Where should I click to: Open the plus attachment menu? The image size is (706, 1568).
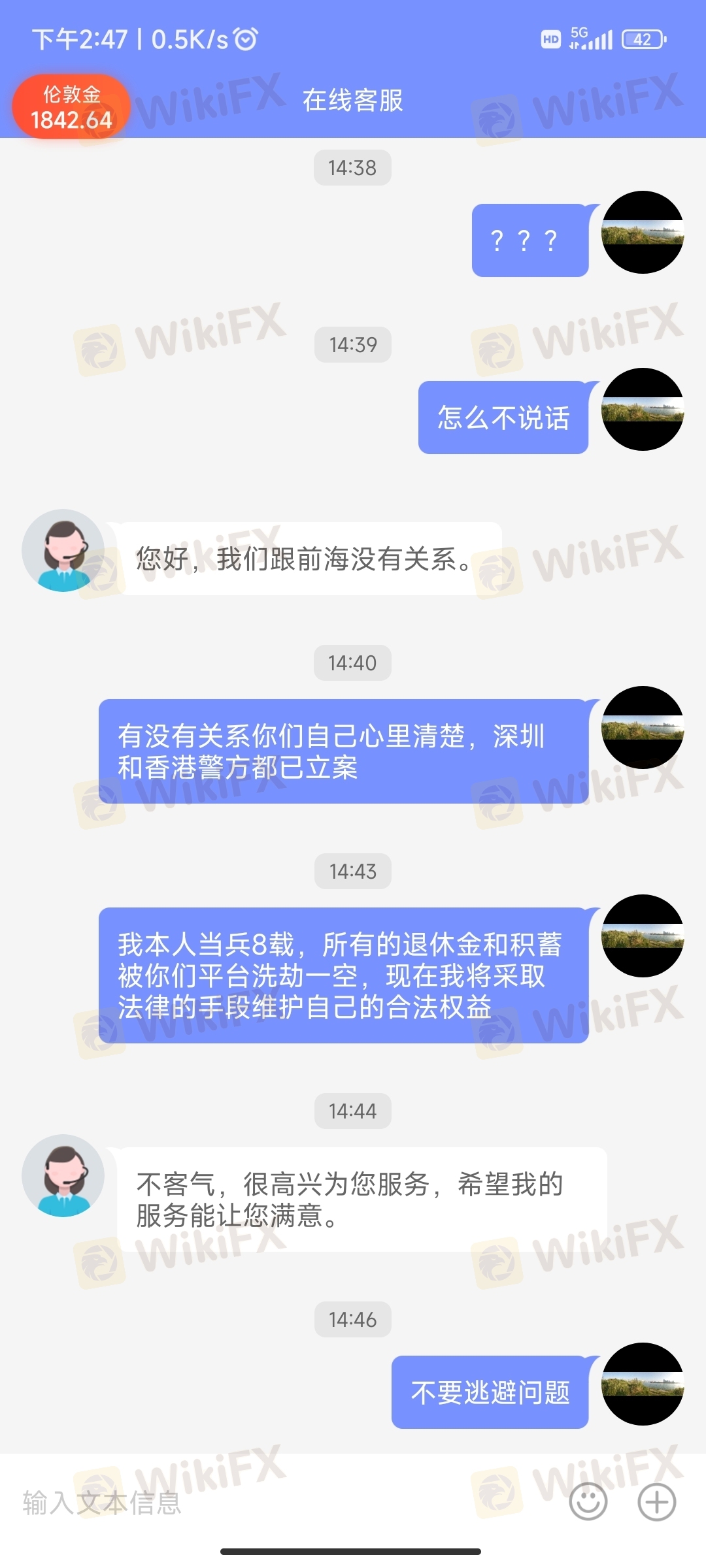point(656,1501)
